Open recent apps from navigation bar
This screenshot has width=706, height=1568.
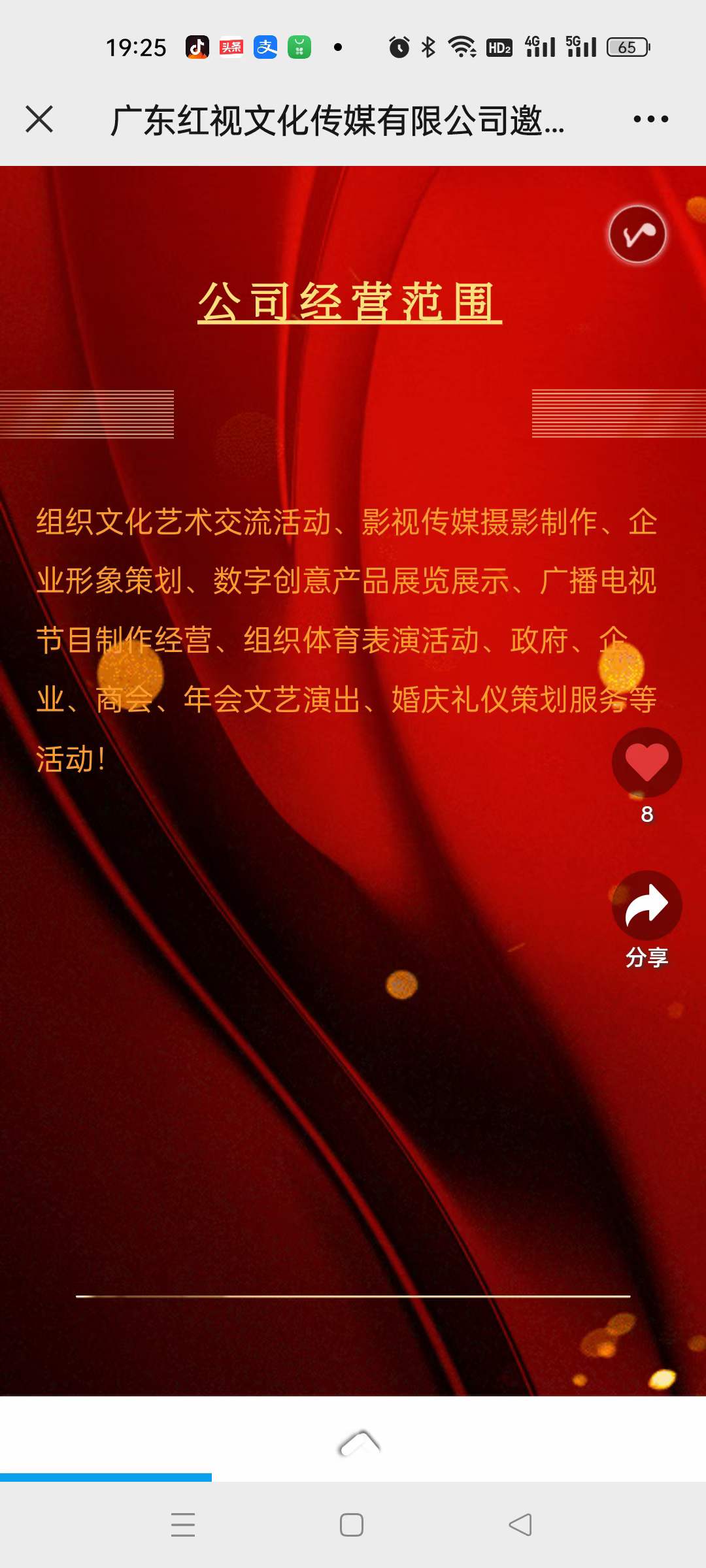(183, 1525)
